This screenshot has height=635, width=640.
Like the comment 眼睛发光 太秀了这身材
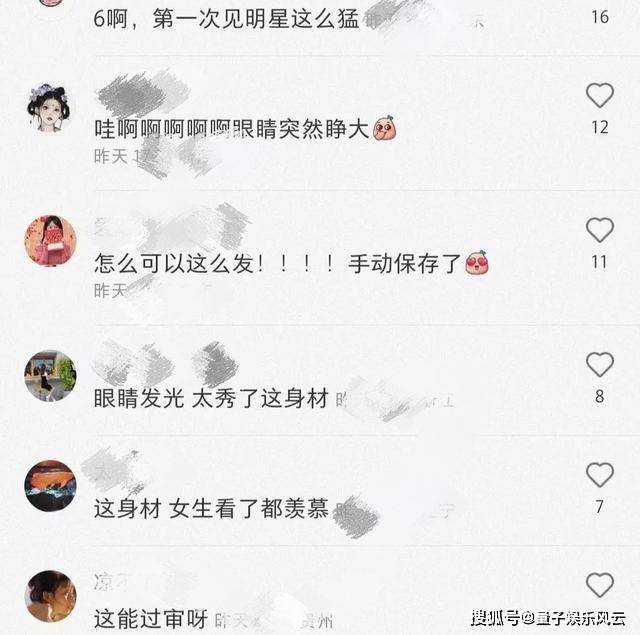tap(599, 365)
